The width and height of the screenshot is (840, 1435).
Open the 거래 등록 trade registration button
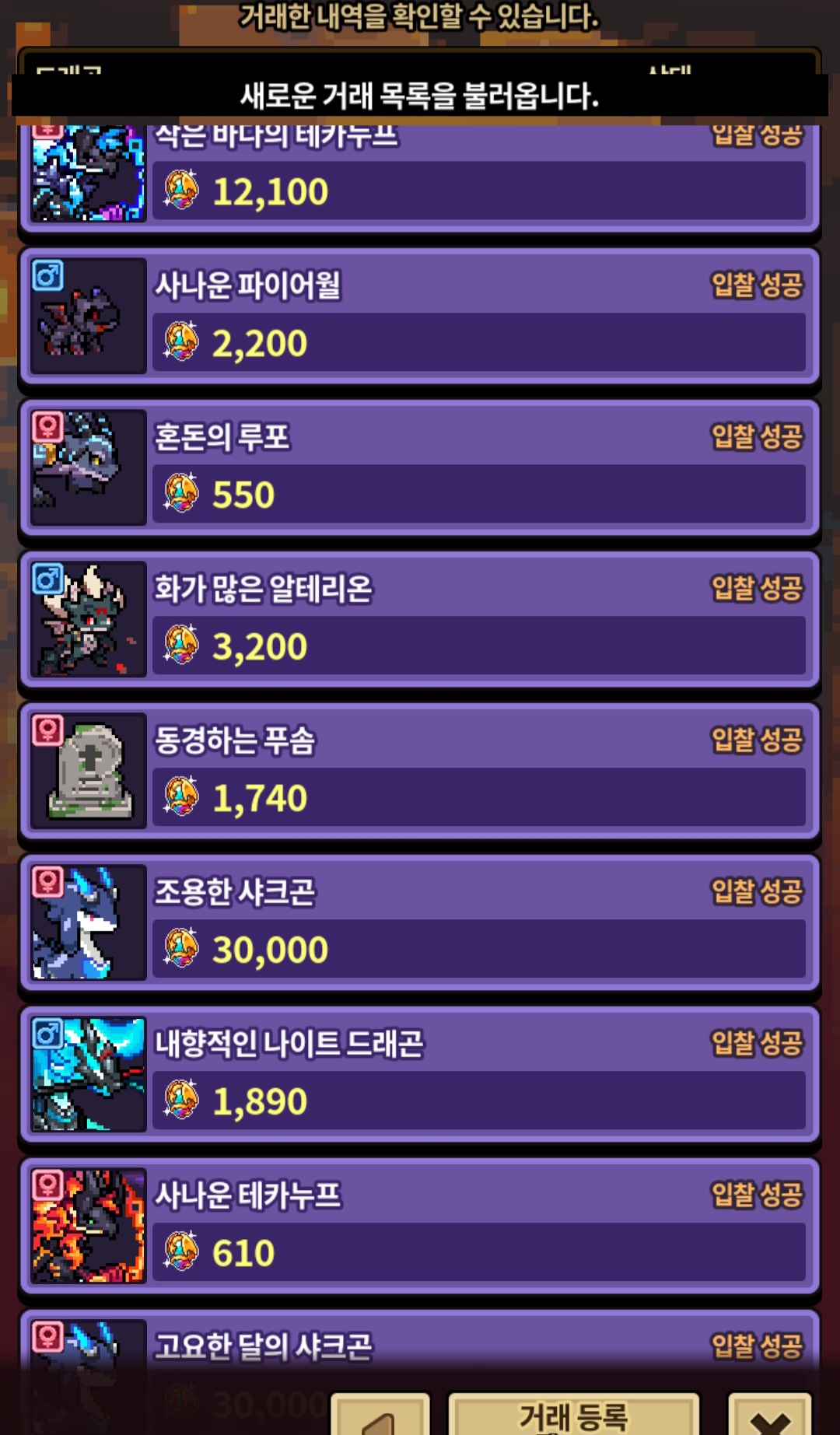click(573, 1416)
